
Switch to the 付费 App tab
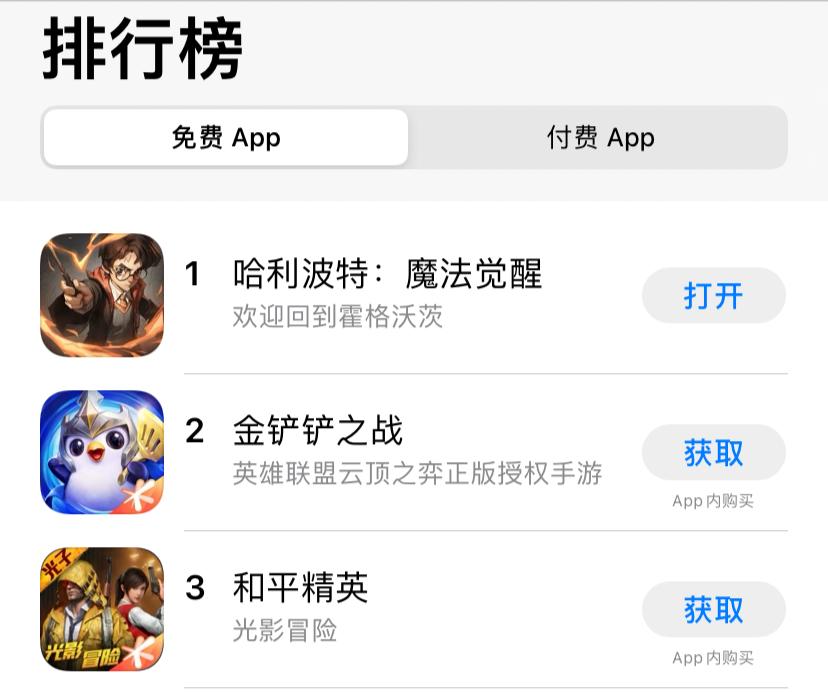click(x=600, y=137)
